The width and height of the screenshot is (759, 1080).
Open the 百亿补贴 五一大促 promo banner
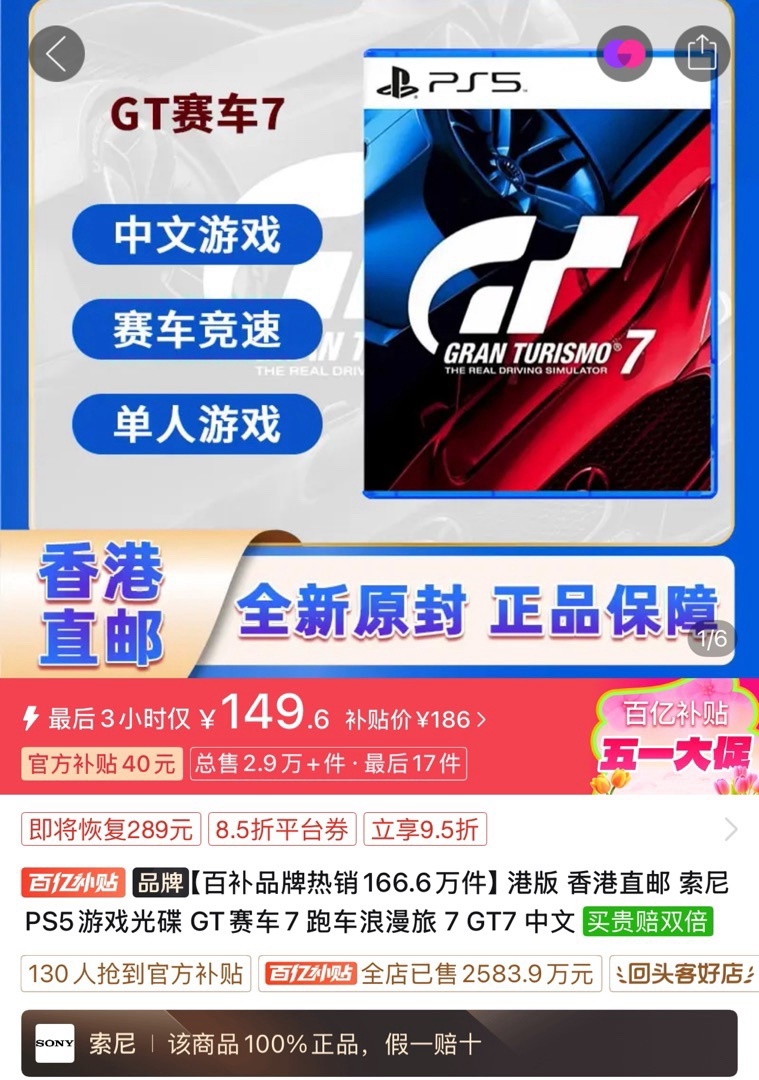(x=675, y=736)
